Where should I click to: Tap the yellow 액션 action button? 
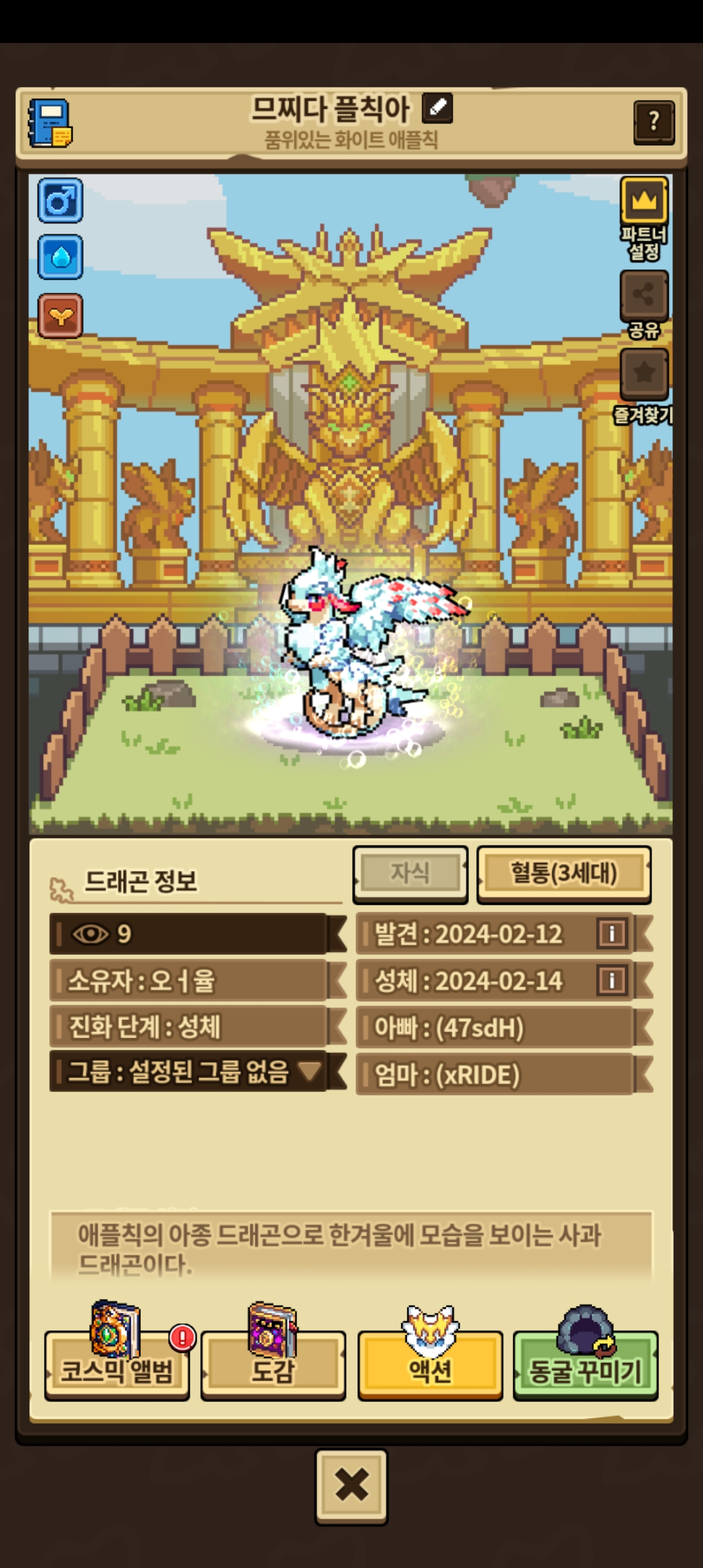tap(430, 1370)
